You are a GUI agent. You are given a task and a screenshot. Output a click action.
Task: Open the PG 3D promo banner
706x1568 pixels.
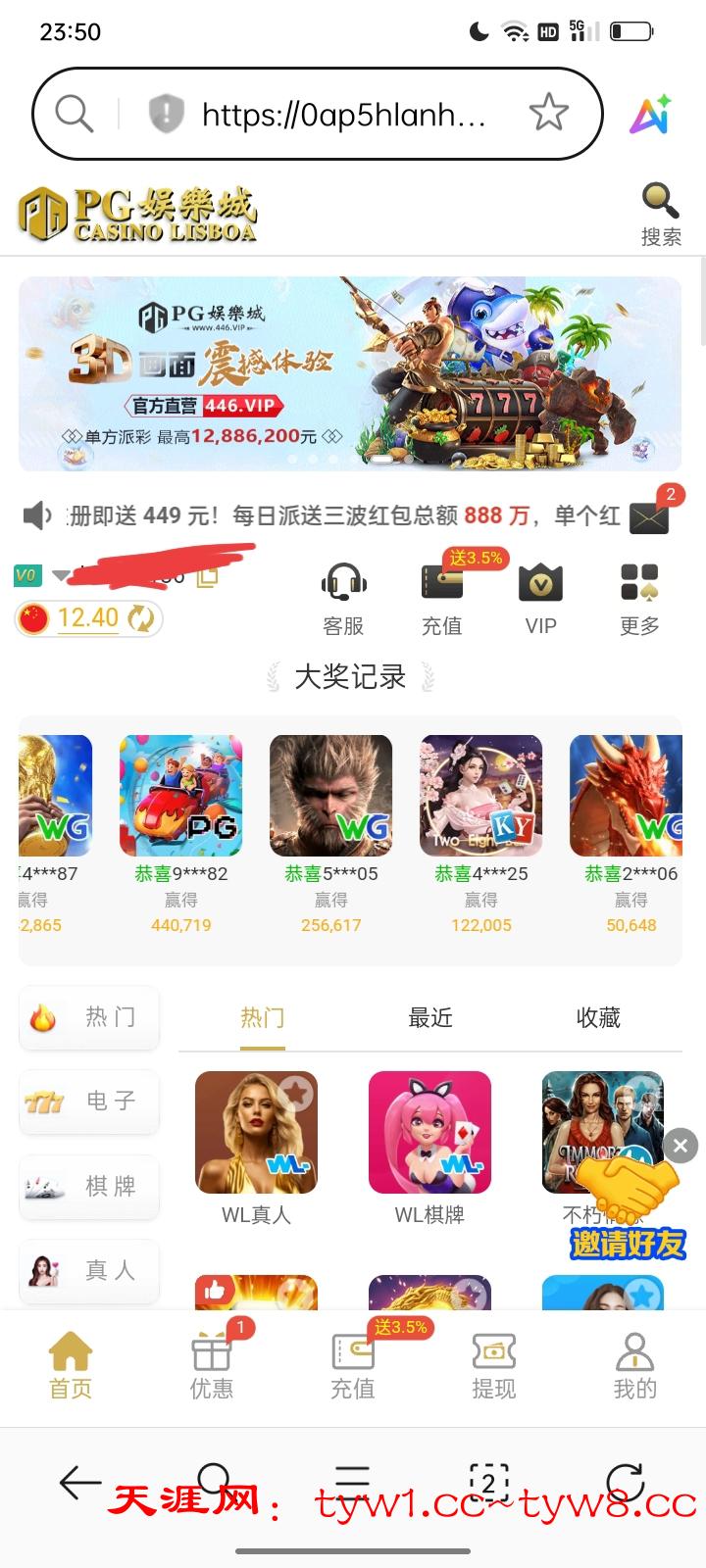(350, 373)
